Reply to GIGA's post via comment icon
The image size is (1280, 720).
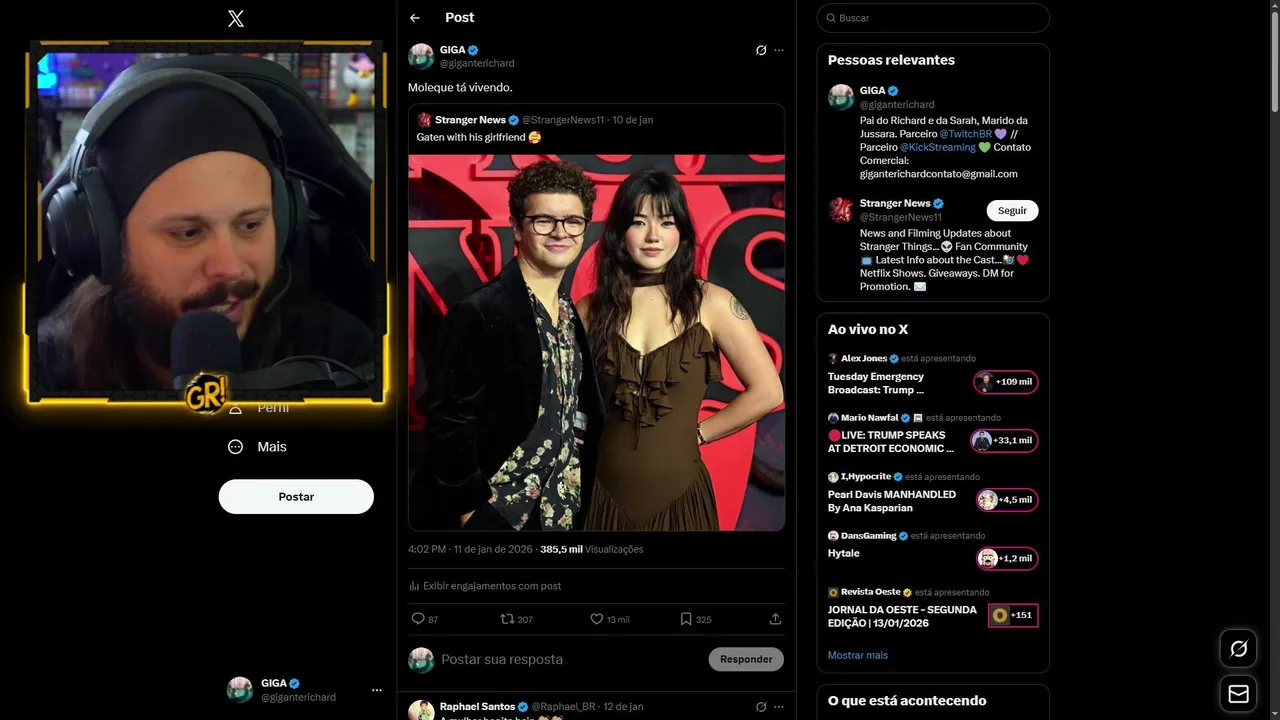click(x=419, y=619)
